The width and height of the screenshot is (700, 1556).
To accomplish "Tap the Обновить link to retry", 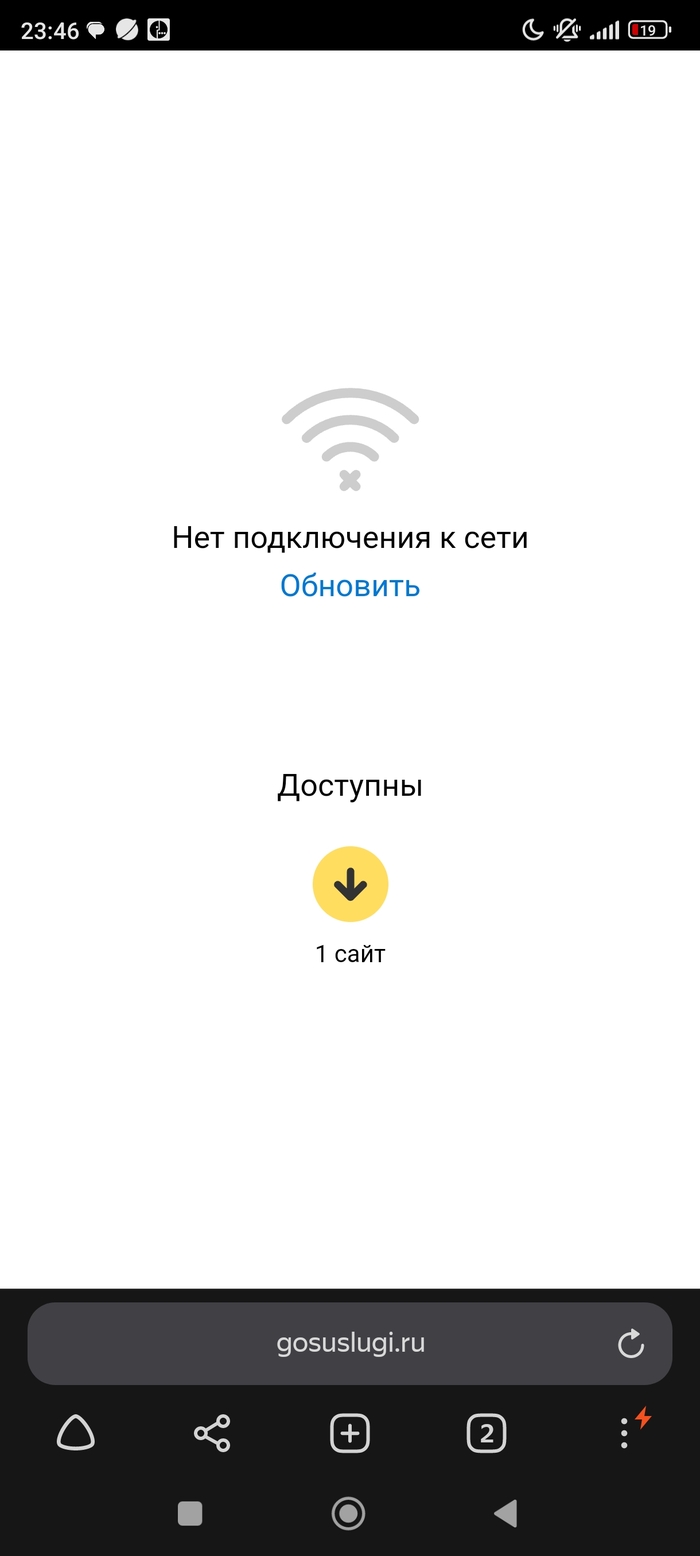I will pos(350,586).
